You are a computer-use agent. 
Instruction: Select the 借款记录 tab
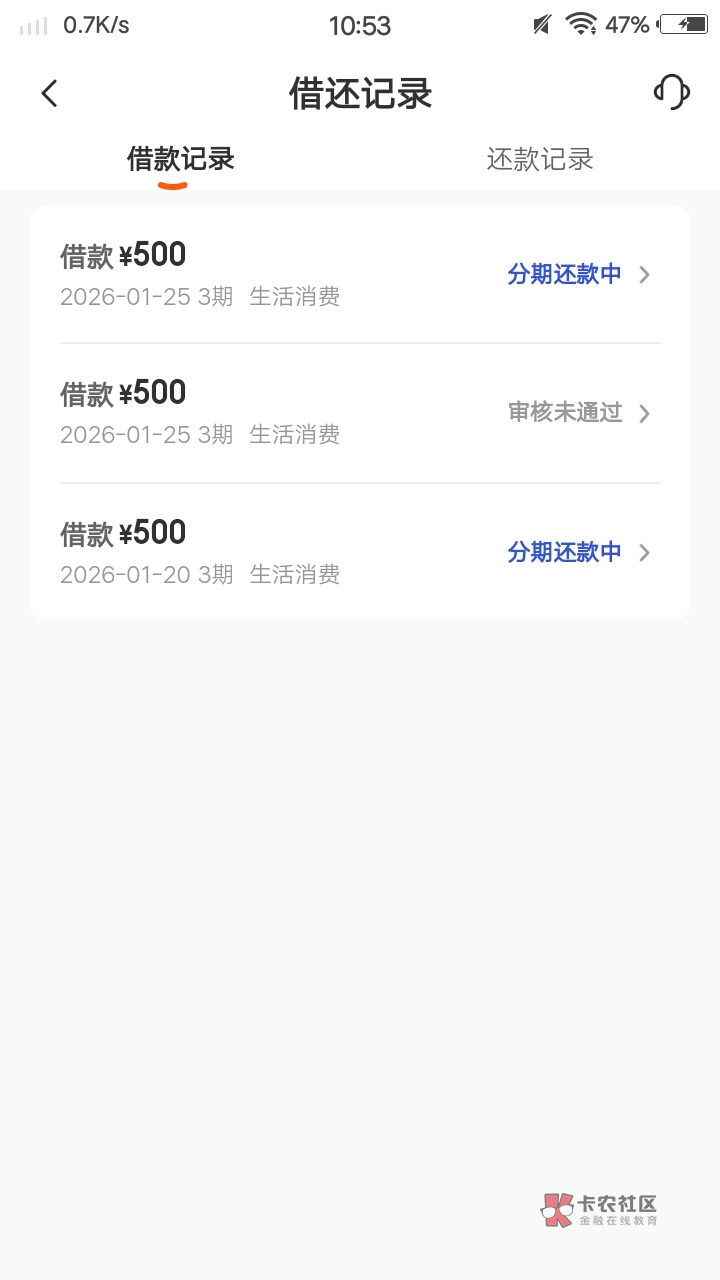pos(180,159)
